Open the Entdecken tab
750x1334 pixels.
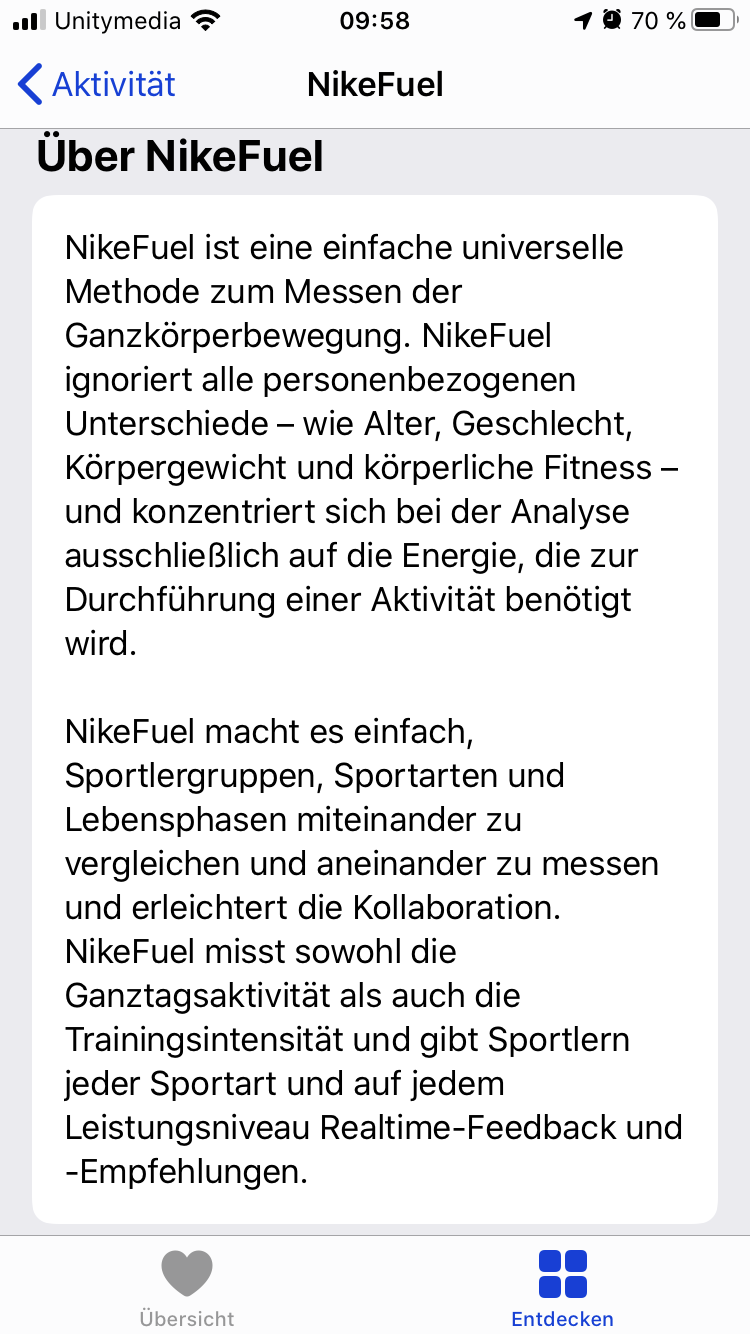click(x=562, y=1287)
